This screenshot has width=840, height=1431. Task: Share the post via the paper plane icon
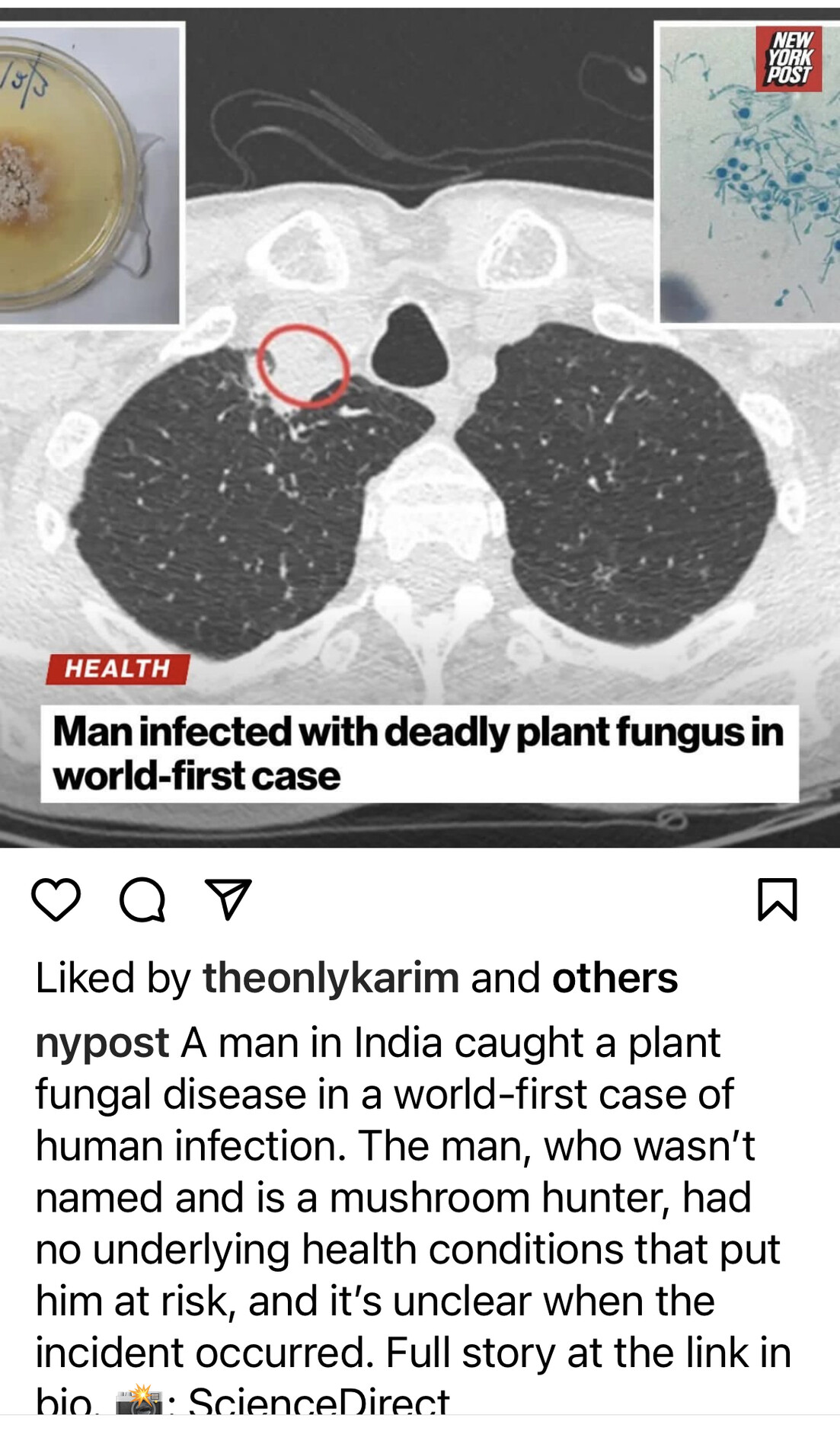(x=228, y=899)
